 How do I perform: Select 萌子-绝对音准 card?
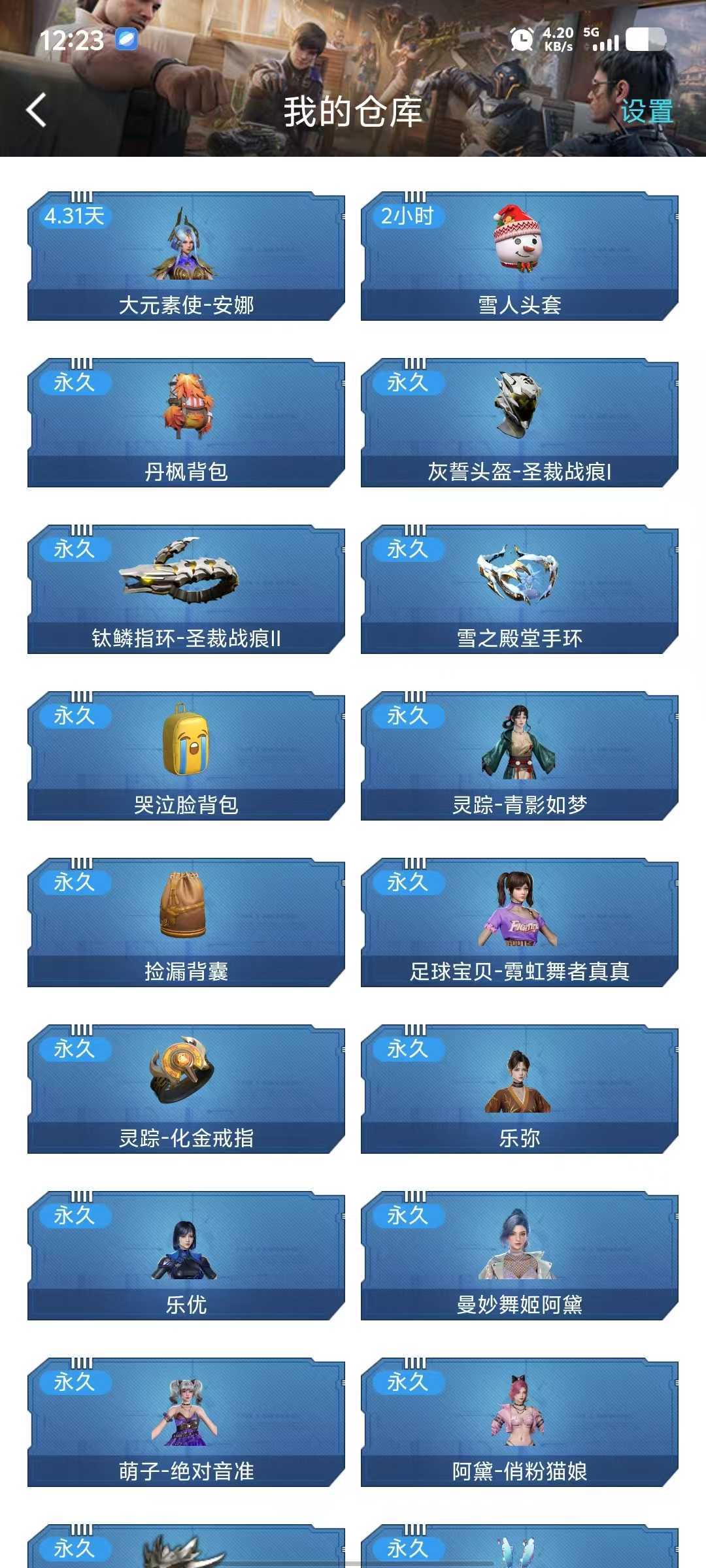[x=186, y=1422]
